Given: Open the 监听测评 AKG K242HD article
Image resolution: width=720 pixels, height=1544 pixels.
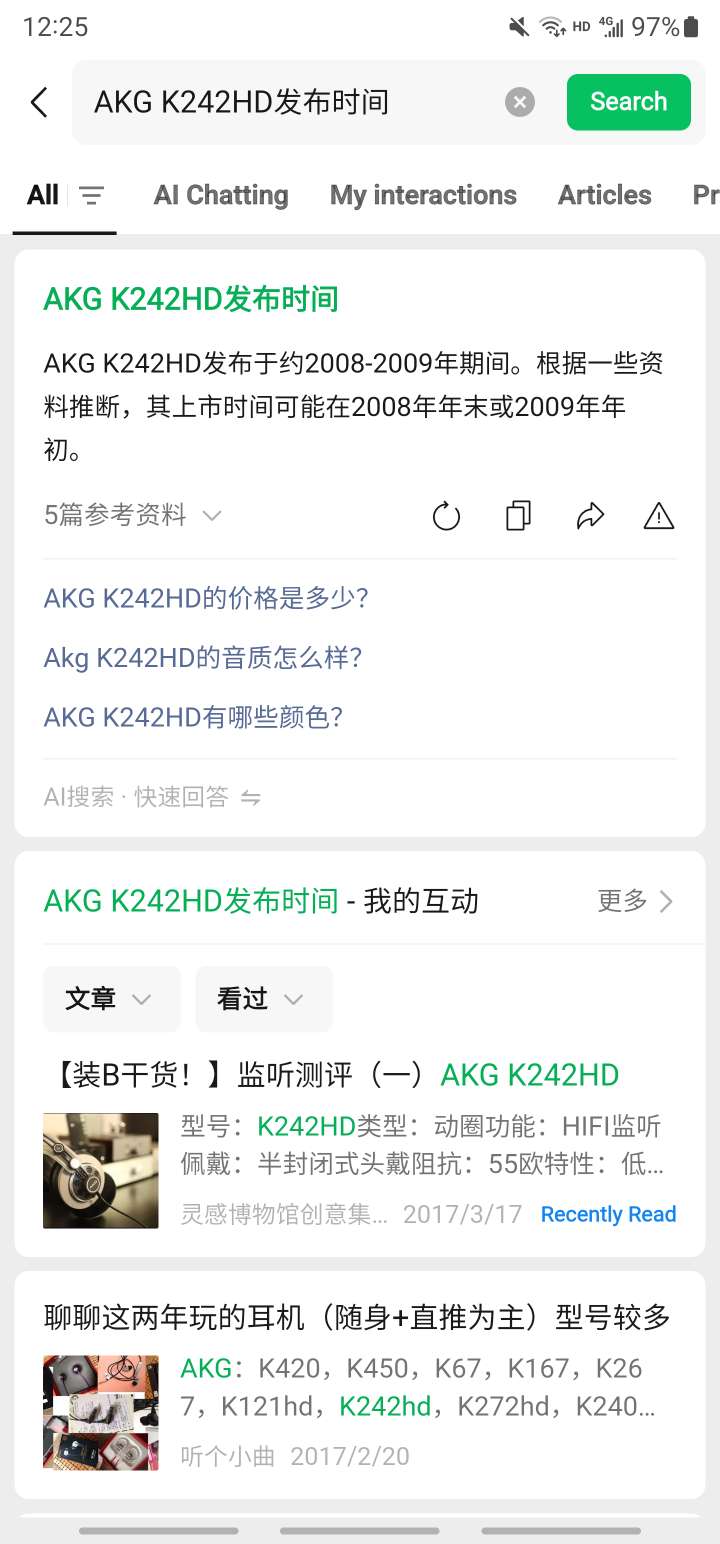Looking at the screenshot, I should point(333,1076).
